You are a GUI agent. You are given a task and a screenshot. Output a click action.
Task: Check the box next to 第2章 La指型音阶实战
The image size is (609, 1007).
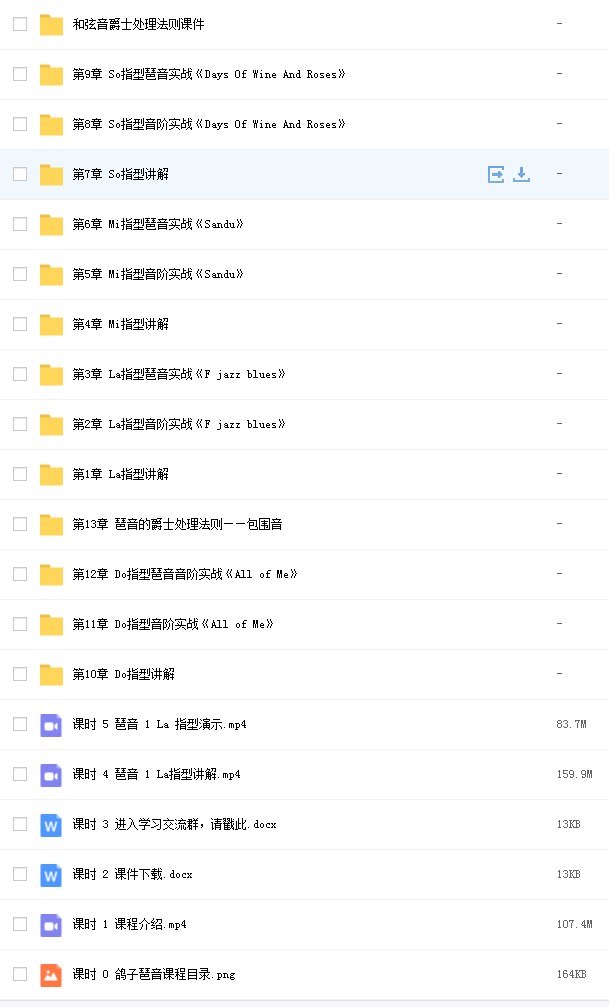pyautogui.click(x=21, y=424)
